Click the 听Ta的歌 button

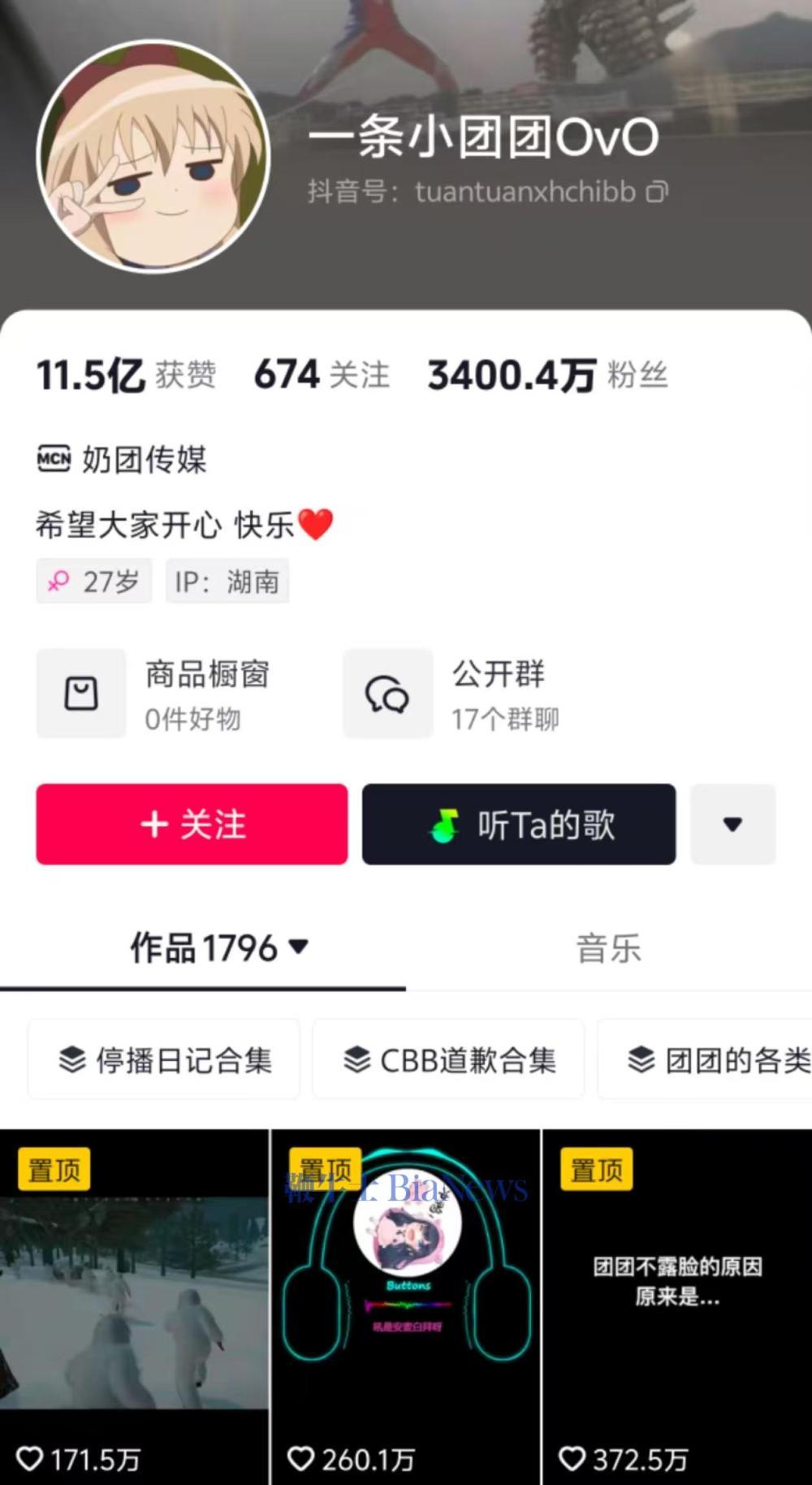tap(518, 824)
